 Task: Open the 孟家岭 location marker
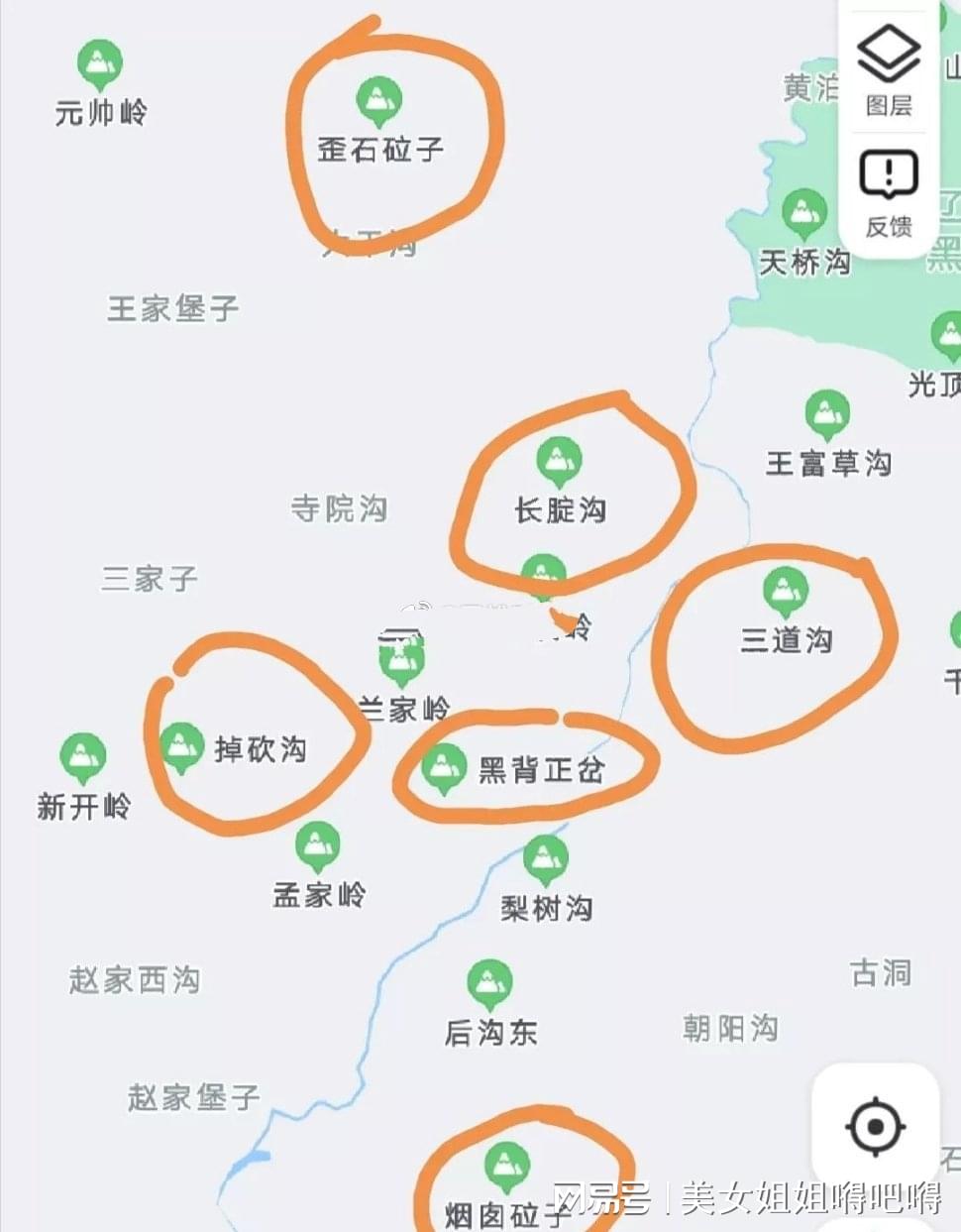coord(317,846)
